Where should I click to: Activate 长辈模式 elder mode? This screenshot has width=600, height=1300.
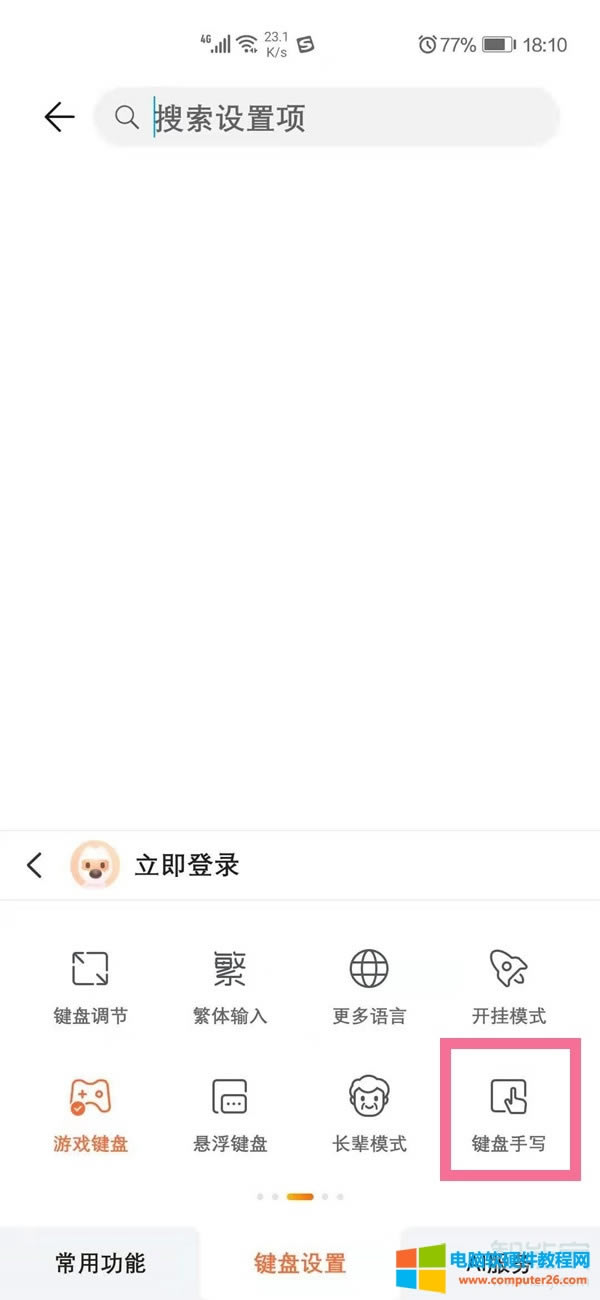tap(369, 1114)
